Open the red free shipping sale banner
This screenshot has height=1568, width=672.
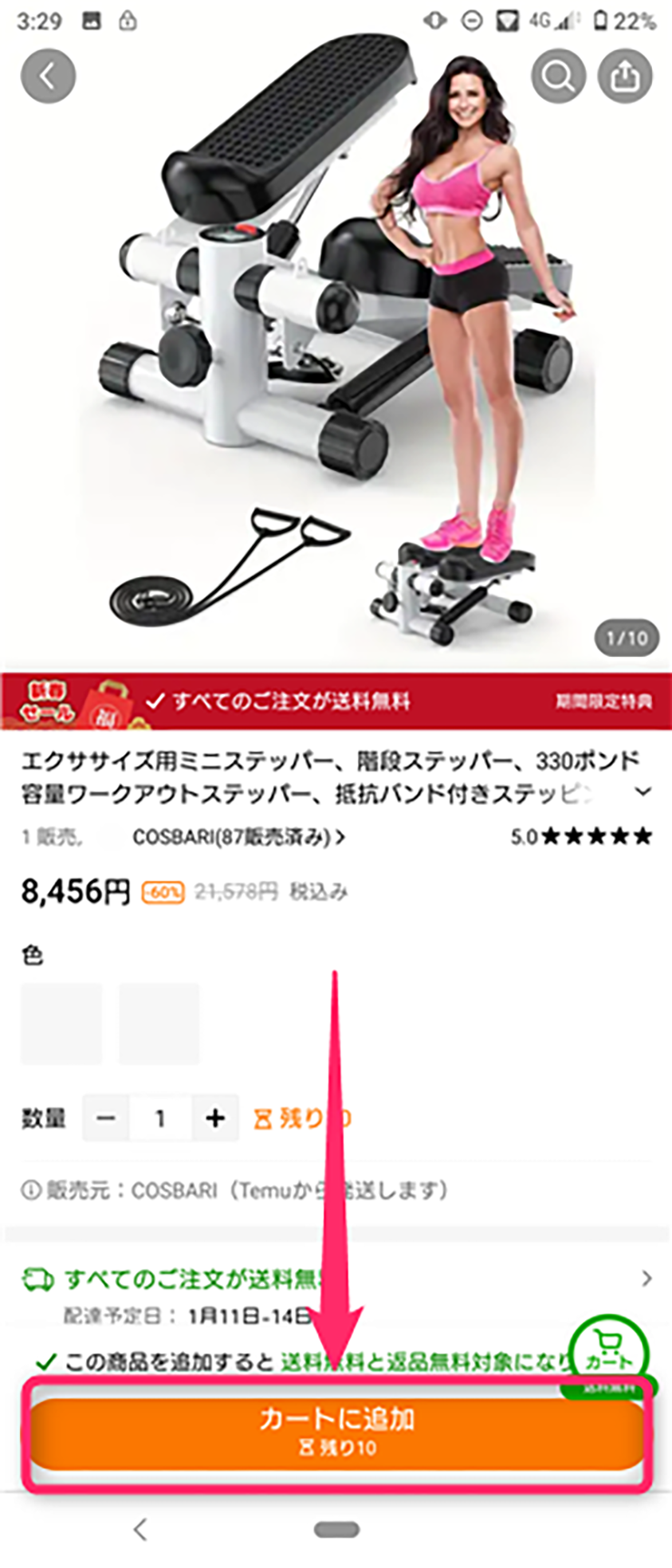335,701
